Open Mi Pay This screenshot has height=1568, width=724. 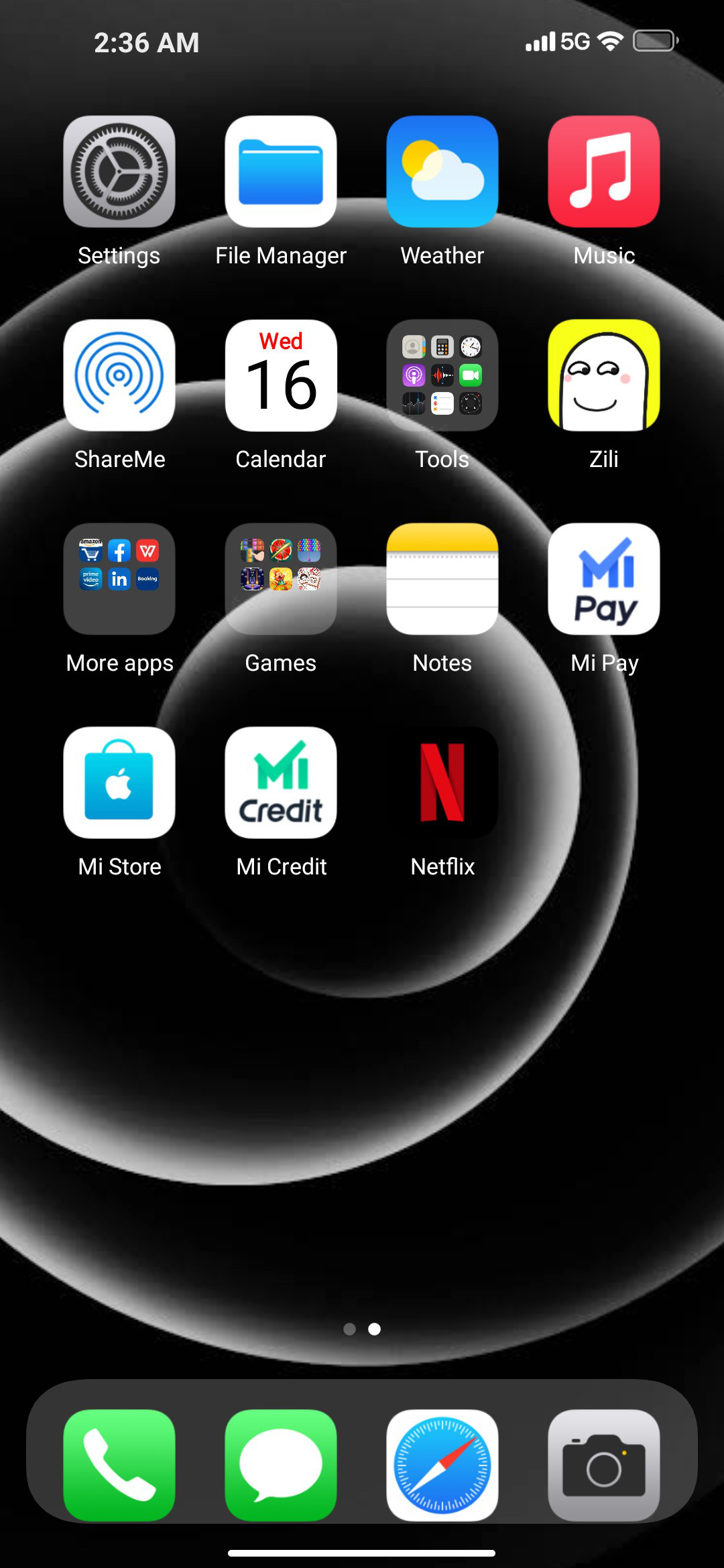click(x=604, y=579)
